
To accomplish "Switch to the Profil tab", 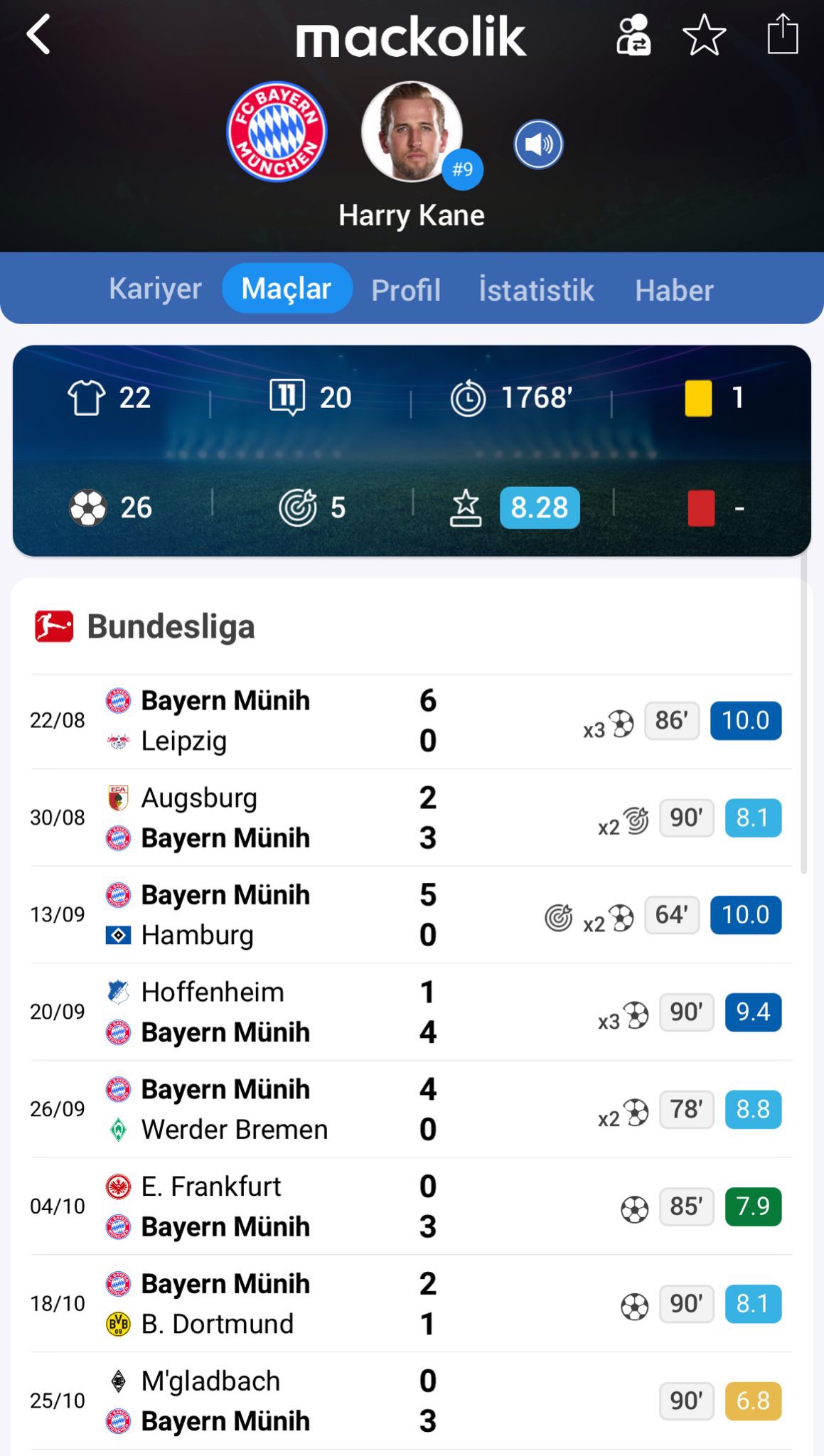I will [x=406, y=290].
